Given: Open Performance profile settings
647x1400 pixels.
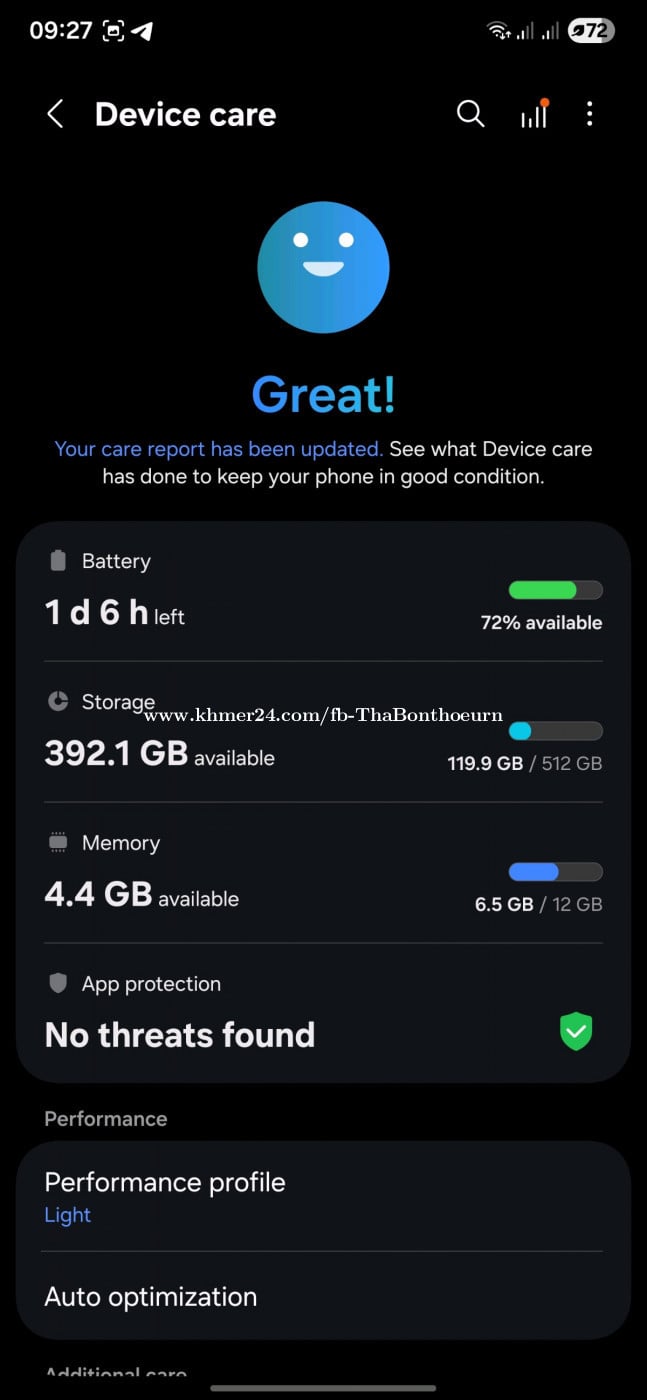Looking at the screenshot, I should tap(323, 1197).
